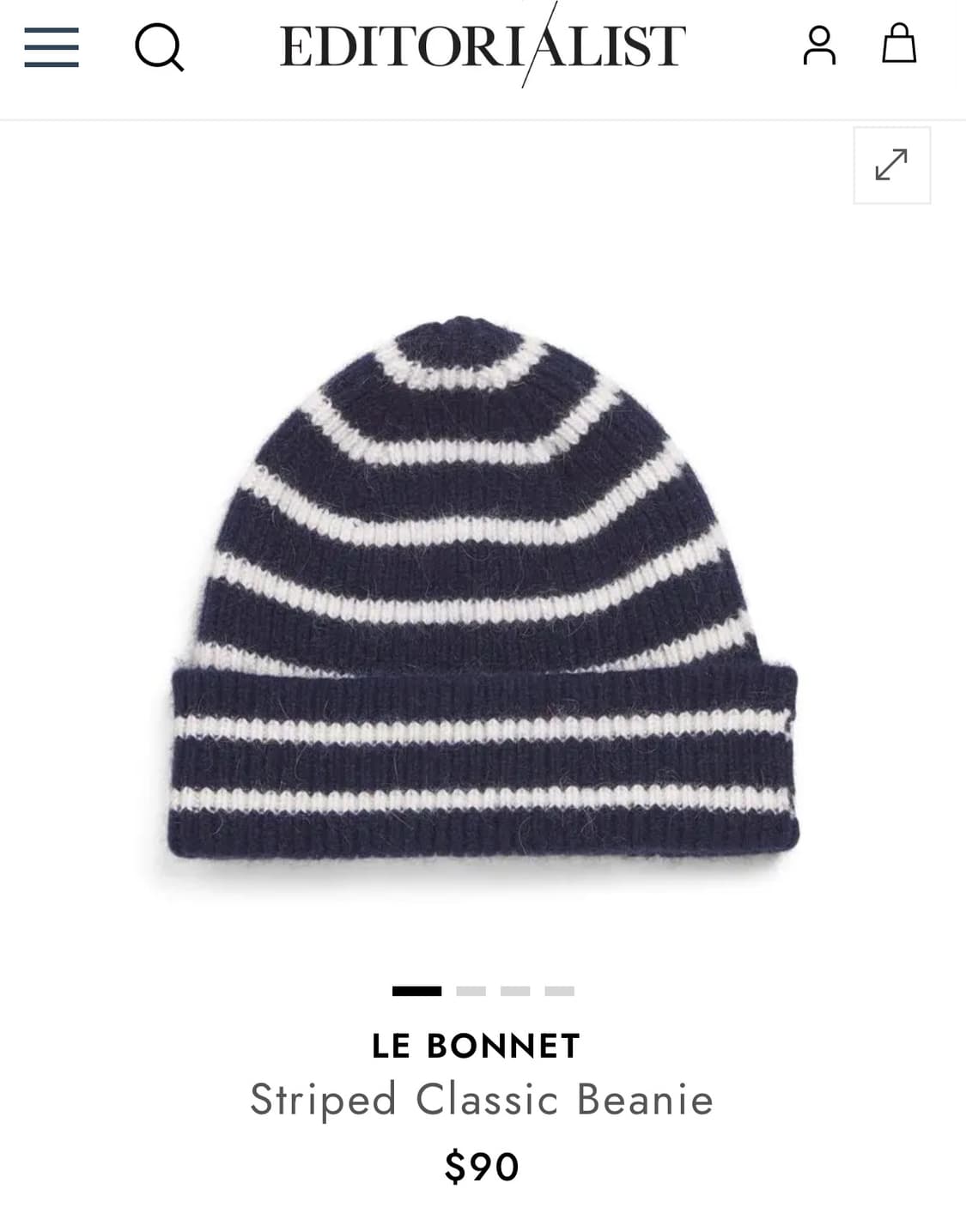This screenshot has width=966, height=1232.
Task: Click the Striped Classic Beanie title
Action: [x=483, y=1101]
